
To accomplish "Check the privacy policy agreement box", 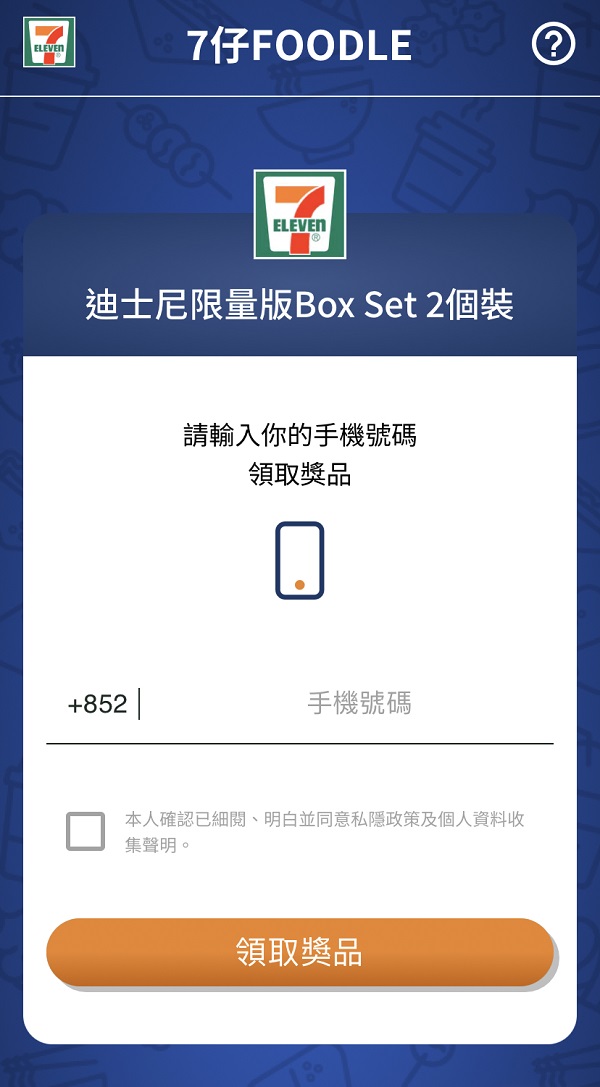I will pyautogui.click(x=85, y=831).
